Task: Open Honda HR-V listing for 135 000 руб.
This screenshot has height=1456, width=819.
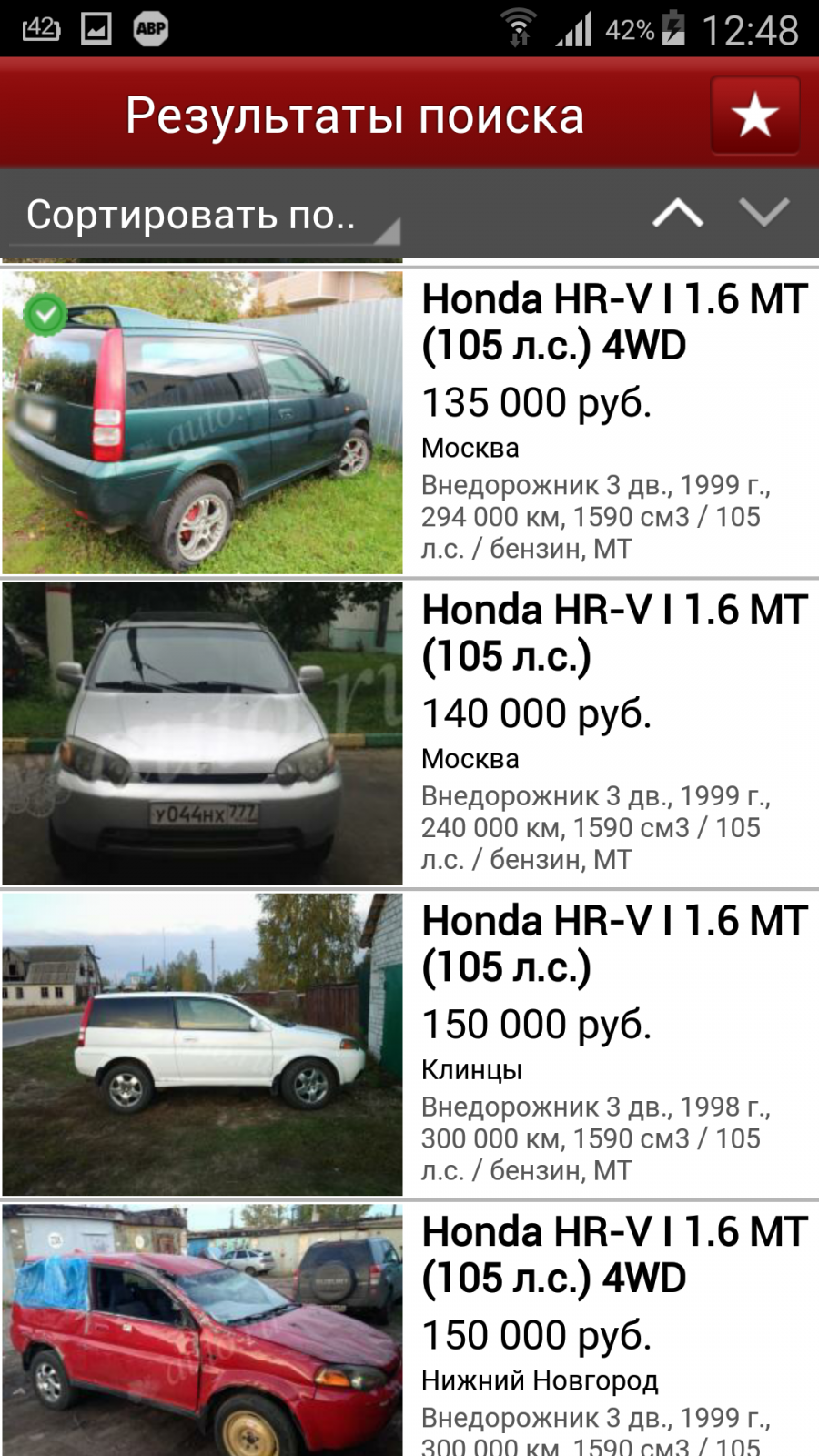Action: (409, 422)
